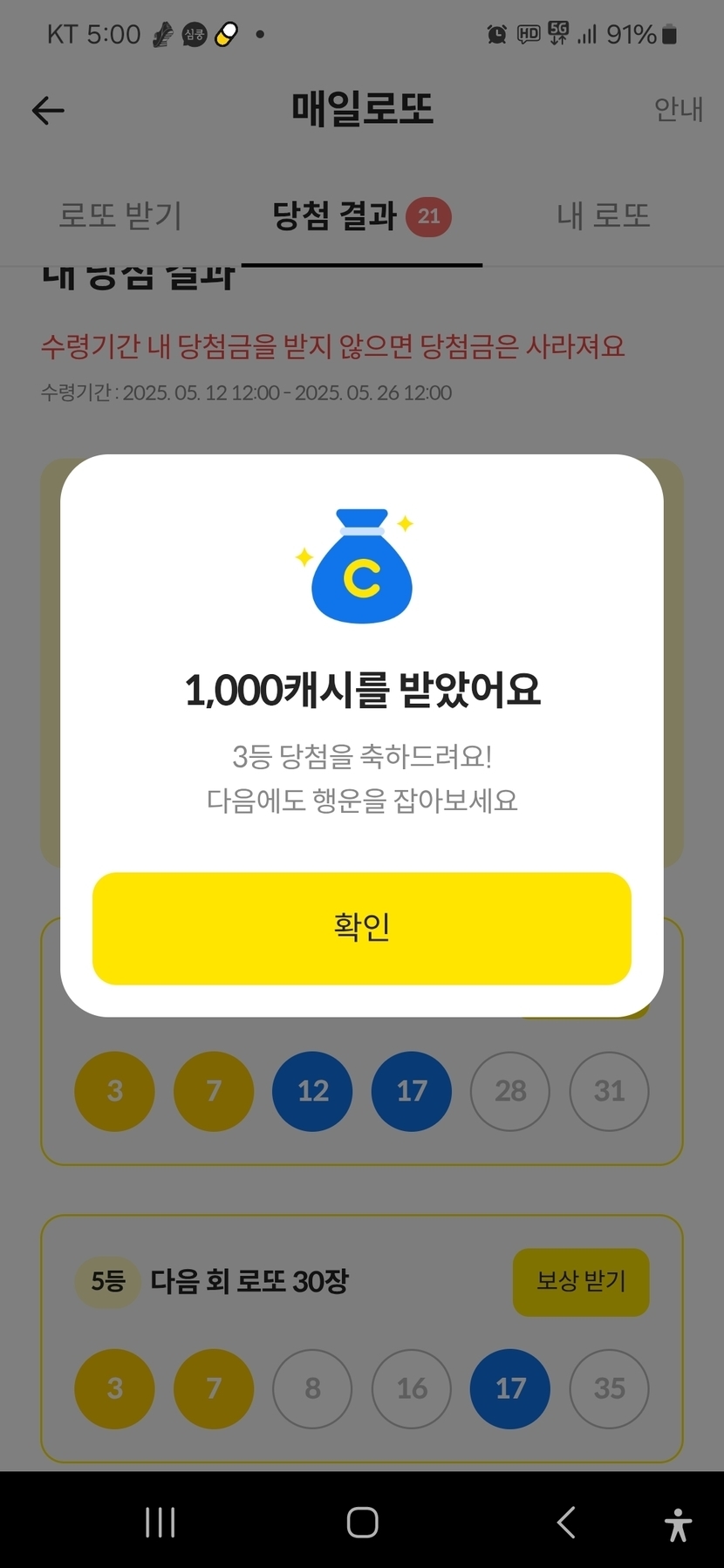Confirm the 1,000 cash reward with 확인
724x1568 pixels.
pos(361,928)
